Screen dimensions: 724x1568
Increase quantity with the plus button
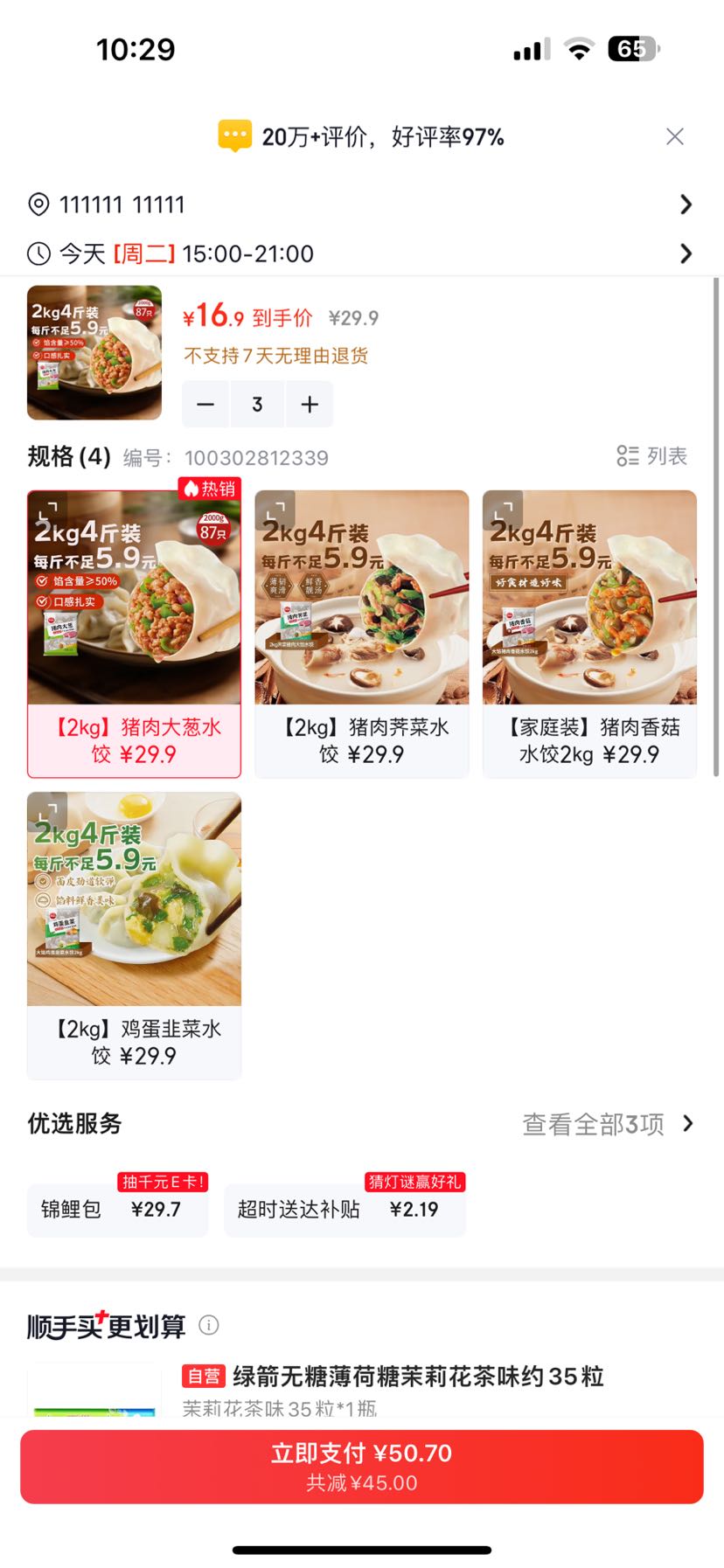click(x=310, y=404)
